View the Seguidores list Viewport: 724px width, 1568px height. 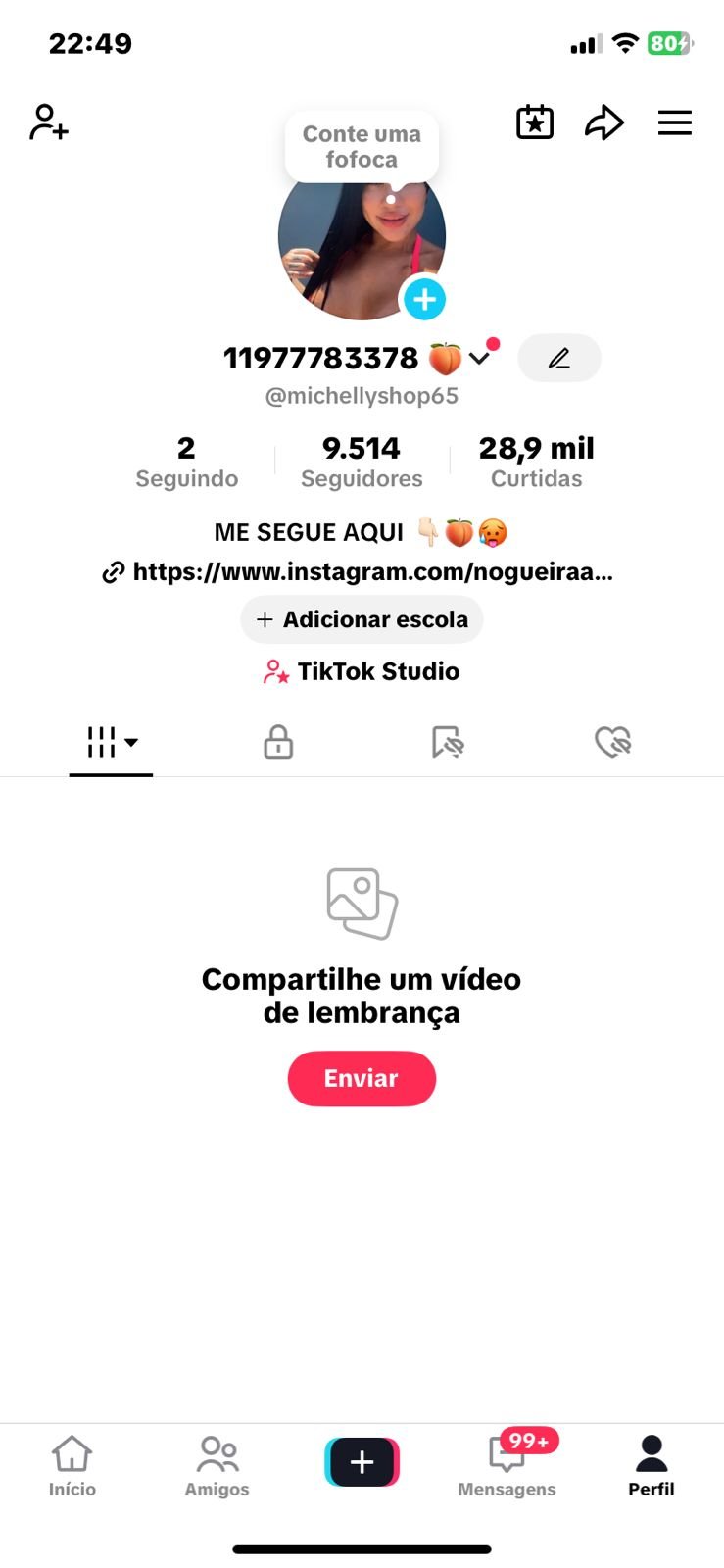pyautogui.click(x=362, y=462)
